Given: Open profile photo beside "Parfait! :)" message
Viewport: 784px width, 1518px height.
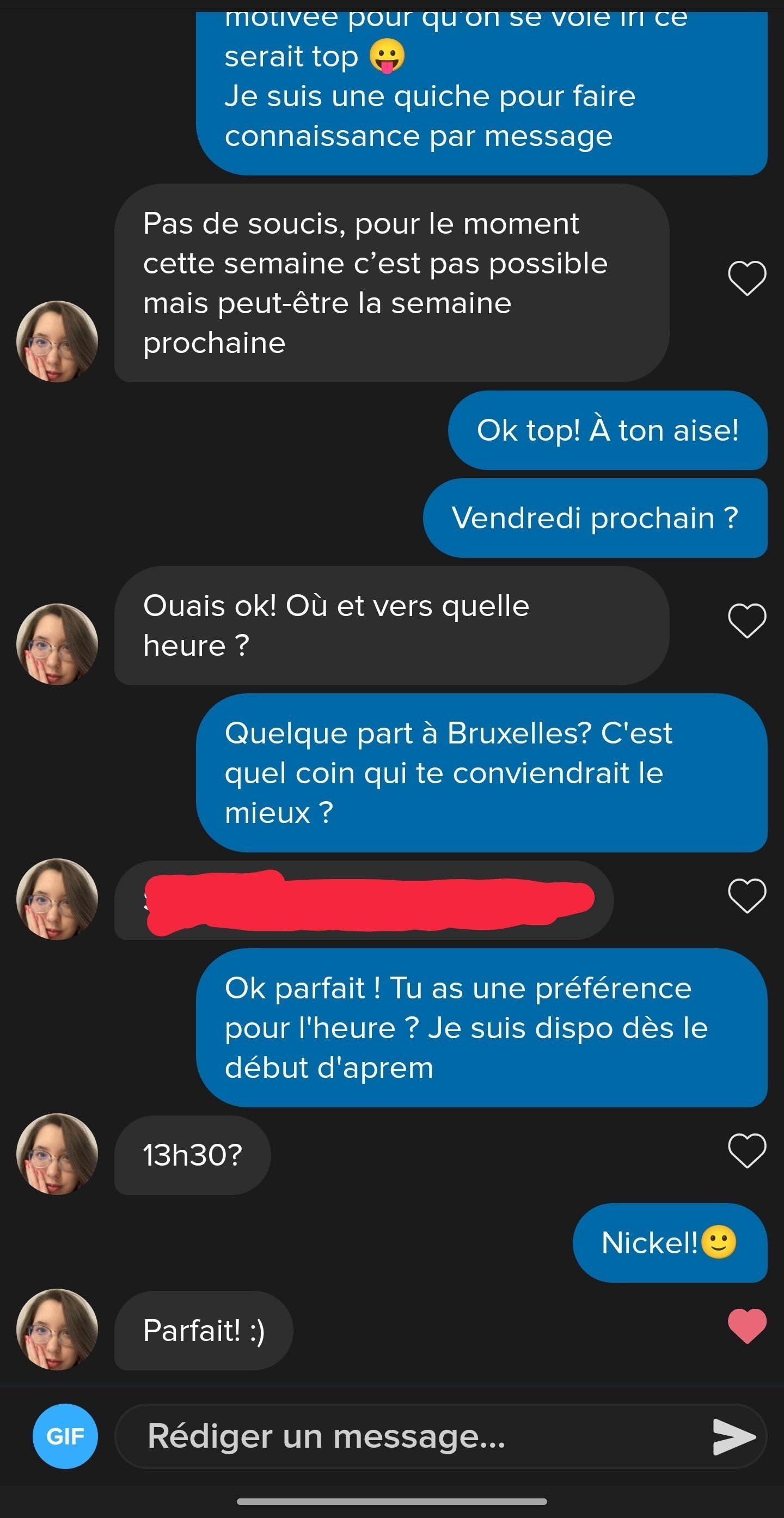Looking at the screenshot, I should [57, 1330].
